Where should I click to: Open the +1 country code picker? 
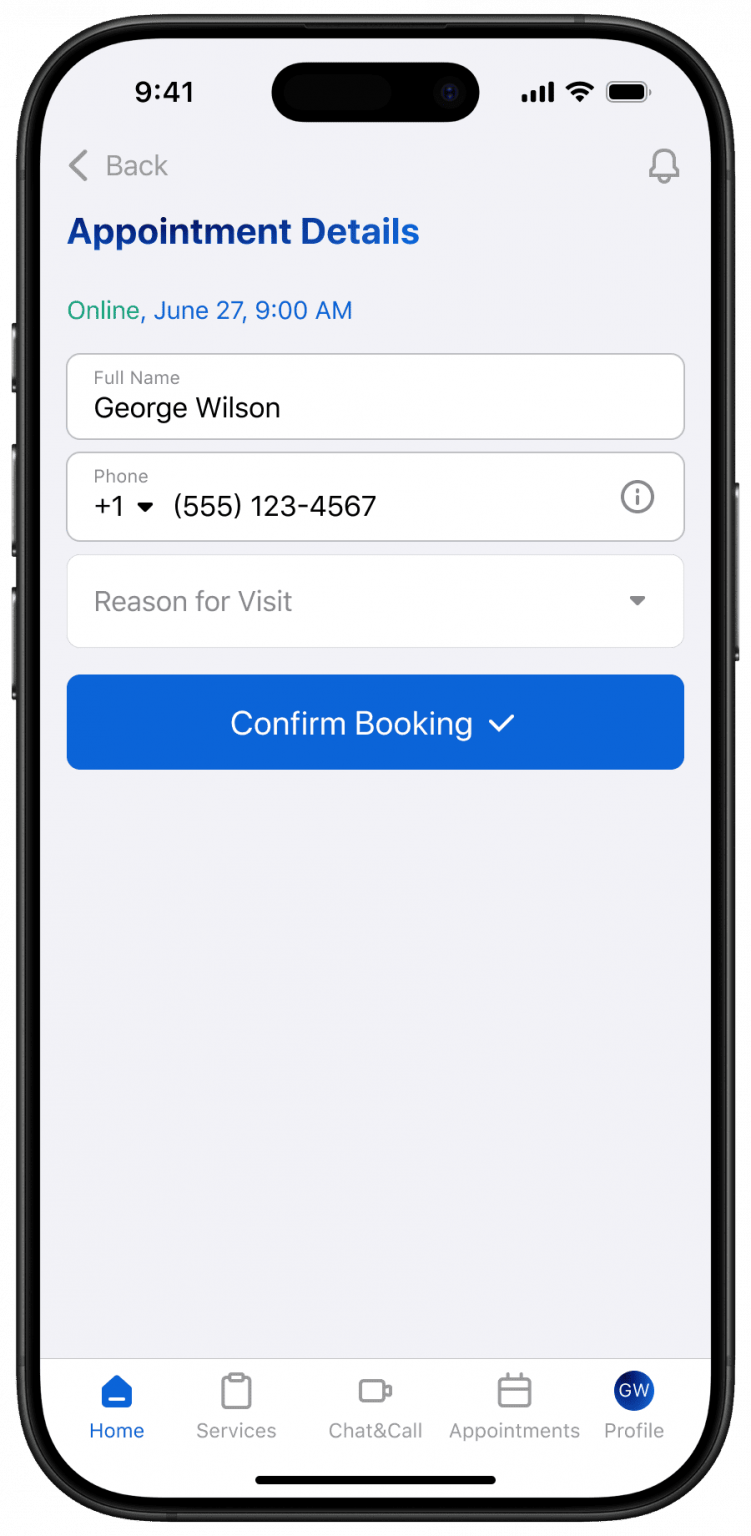pos(124,506)
